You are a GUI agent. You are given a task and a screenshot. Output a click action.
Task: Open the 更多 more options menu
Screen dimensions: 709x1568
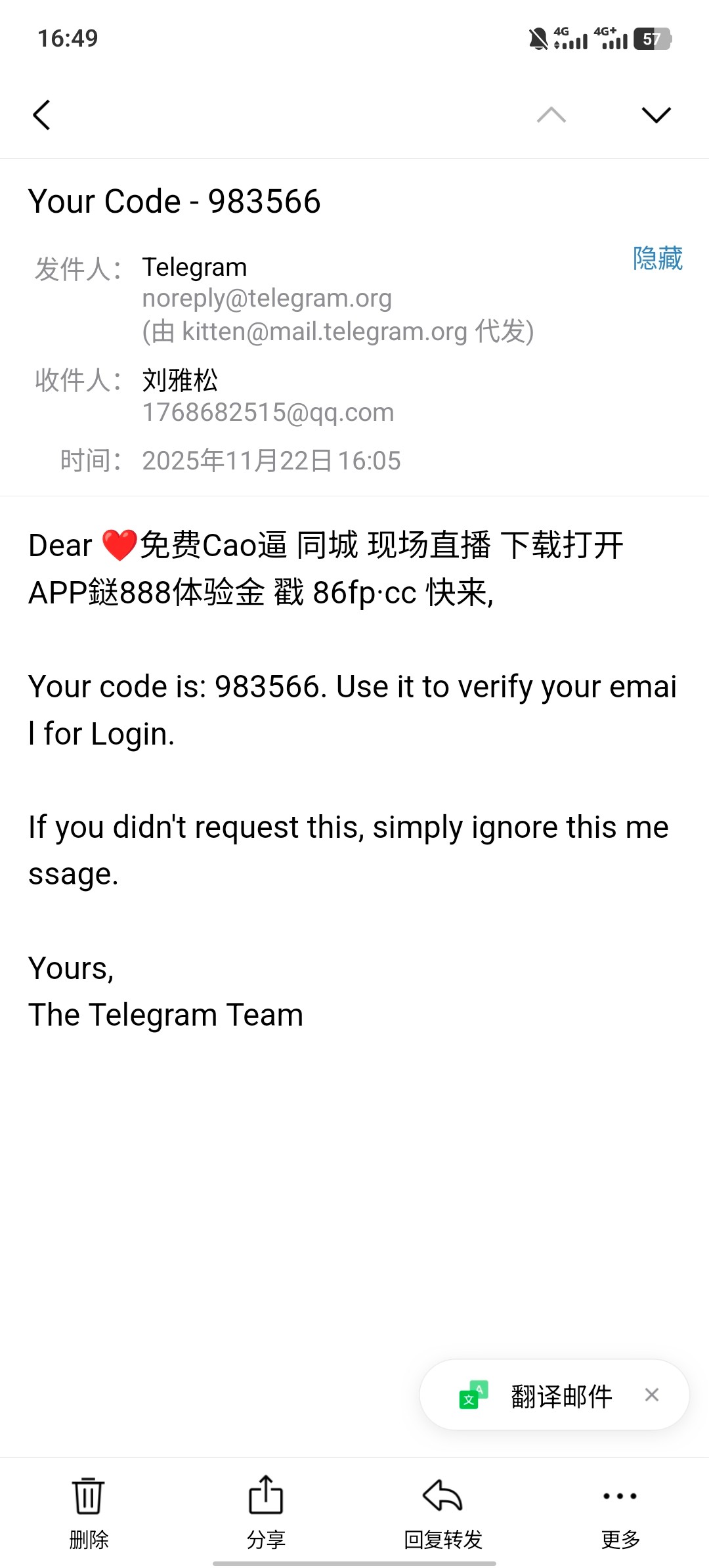coord(620,1511)
